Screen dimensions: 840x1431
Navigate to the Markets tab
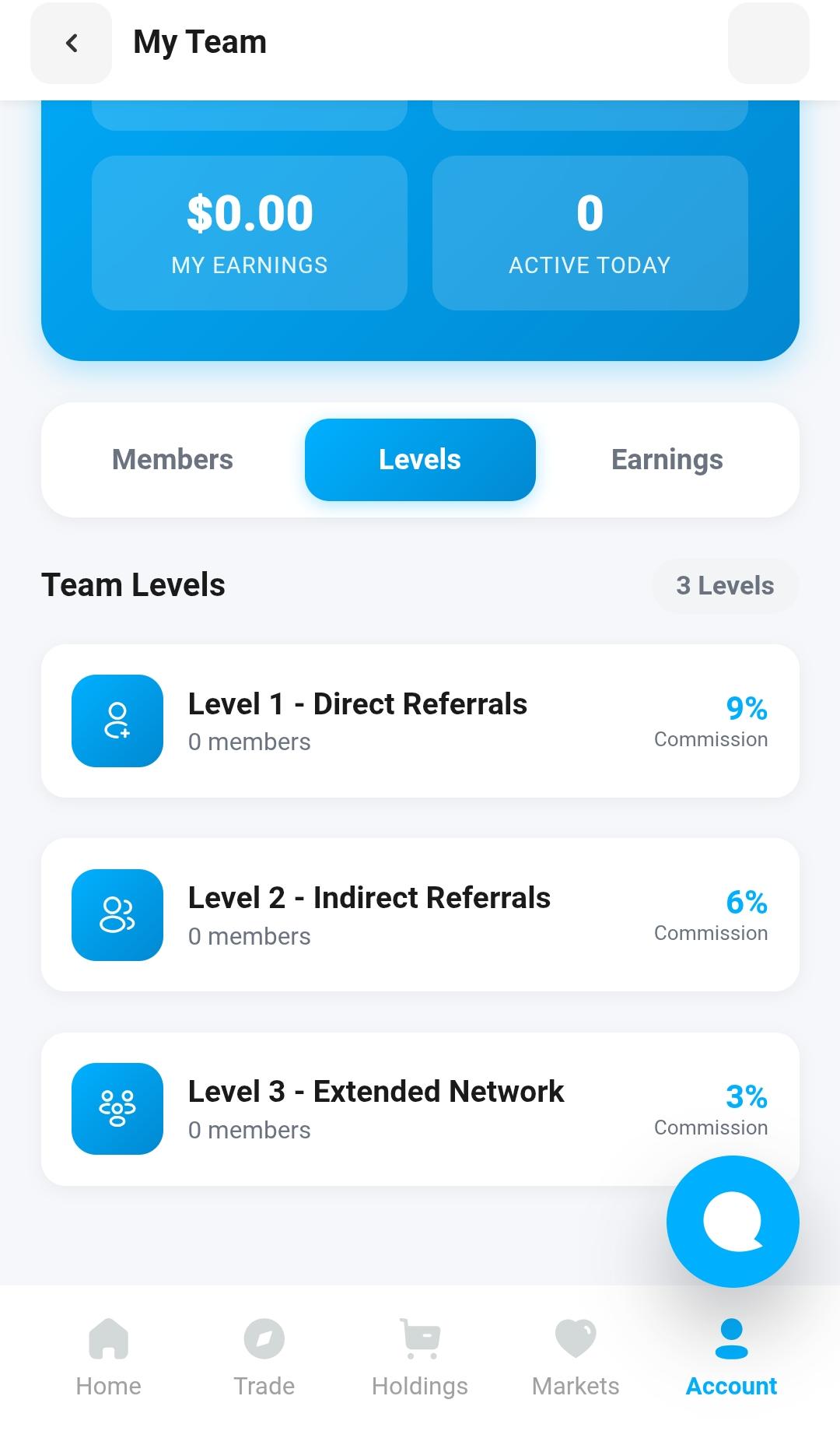coord(576,1358)
